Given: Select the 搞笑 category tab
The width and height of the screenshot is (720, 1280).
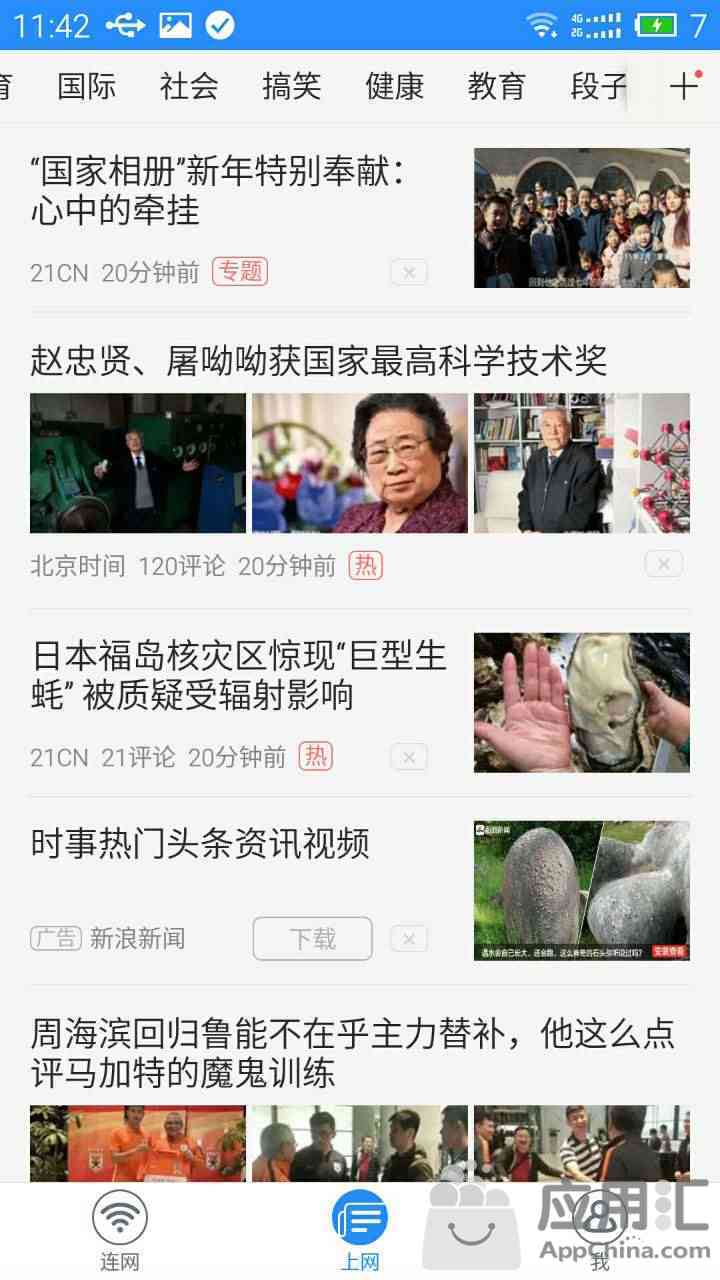Looking at the screenshot, I should [x=291, y=87].
